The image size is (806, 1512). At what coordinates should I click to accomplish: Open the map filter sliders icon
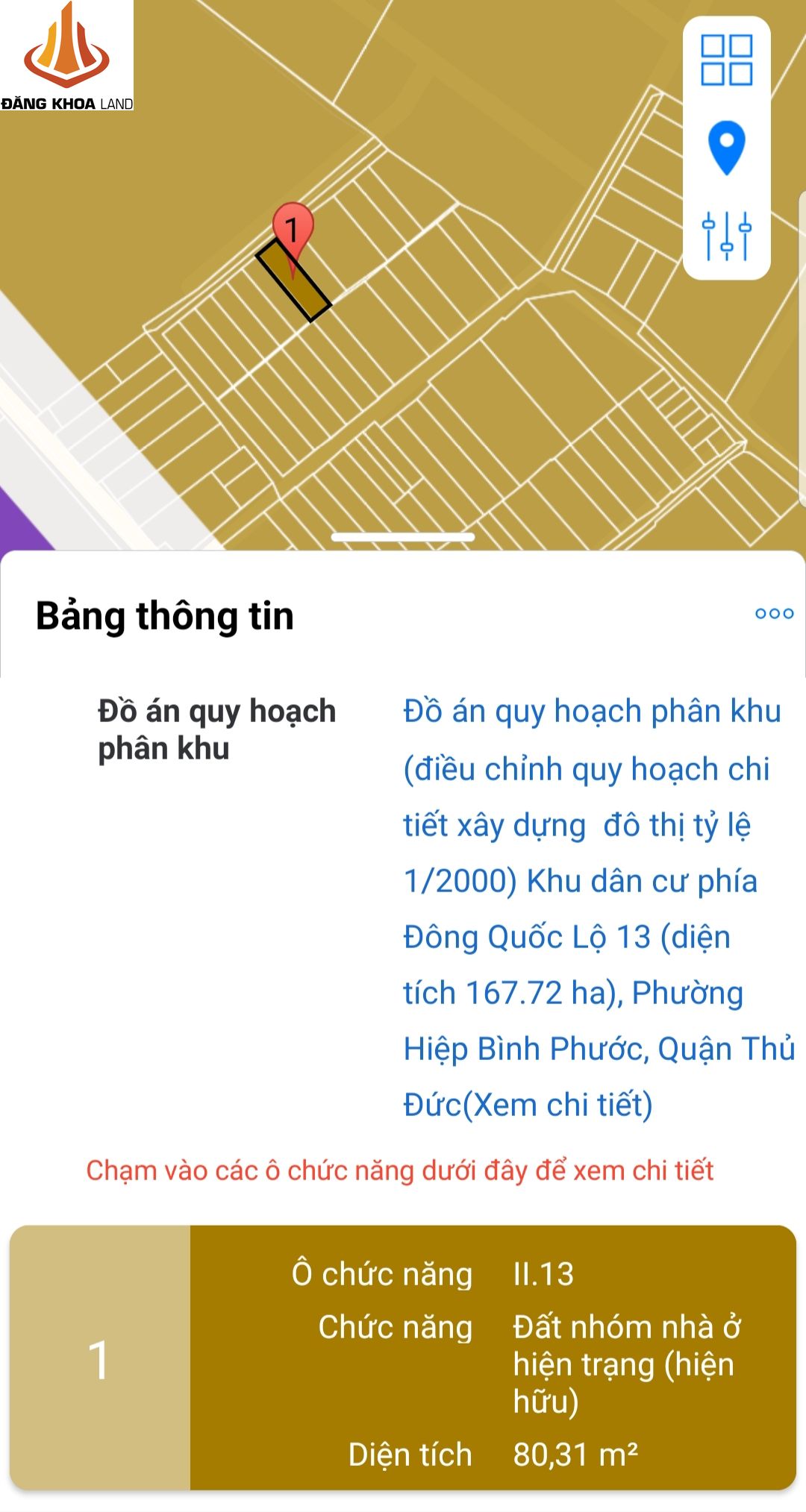[726, 236]
